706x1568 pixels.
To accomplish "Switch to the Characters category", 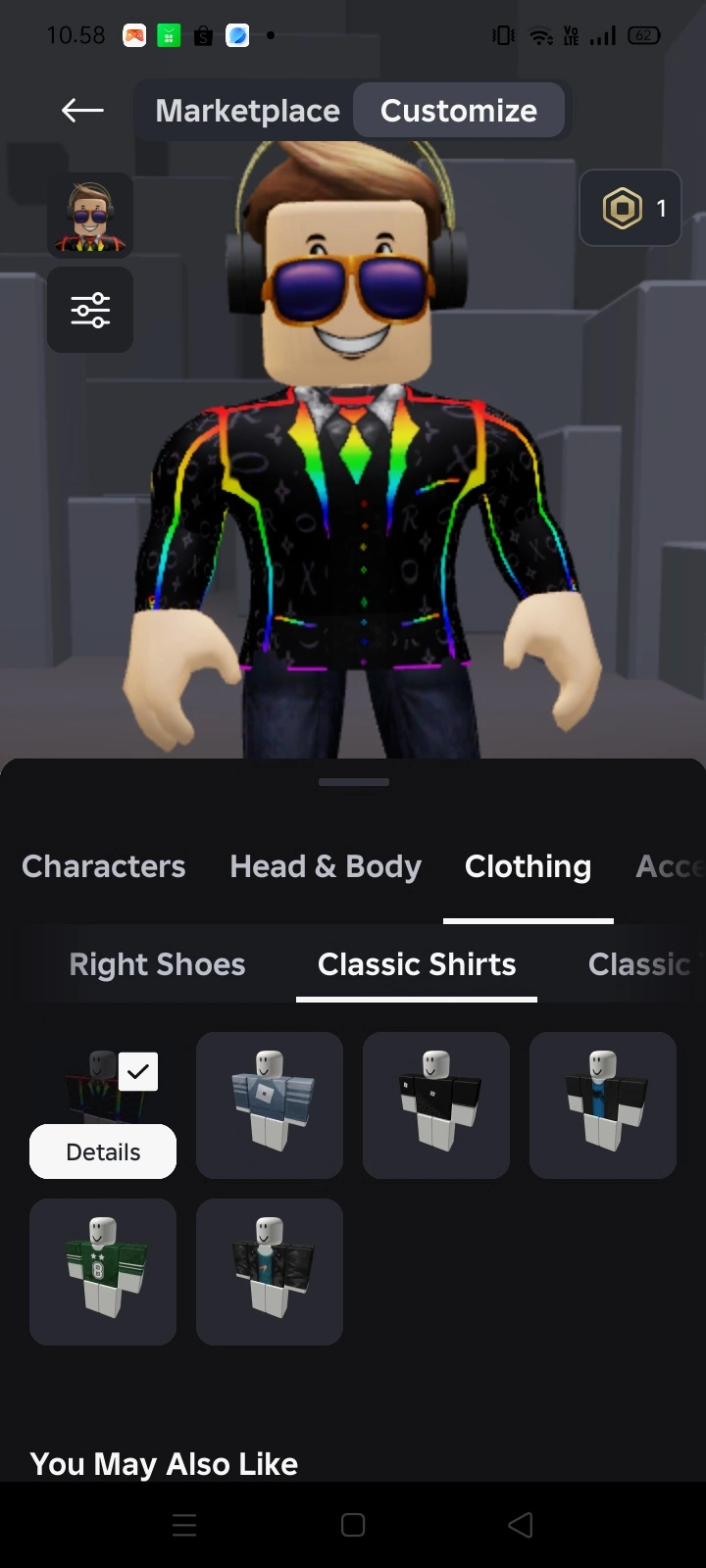I will [104, 866].
